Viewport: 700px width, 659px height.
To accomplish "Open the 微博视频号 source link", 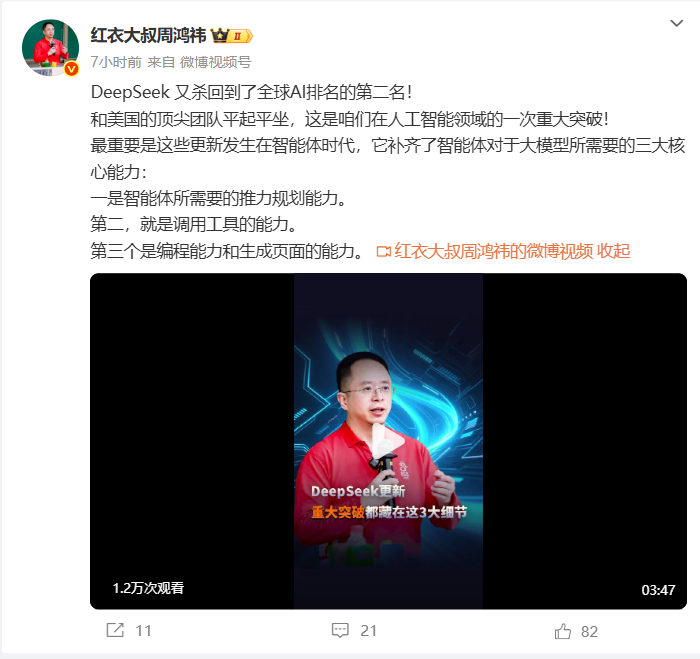I will pyautogui.click(x=215, y=61).
